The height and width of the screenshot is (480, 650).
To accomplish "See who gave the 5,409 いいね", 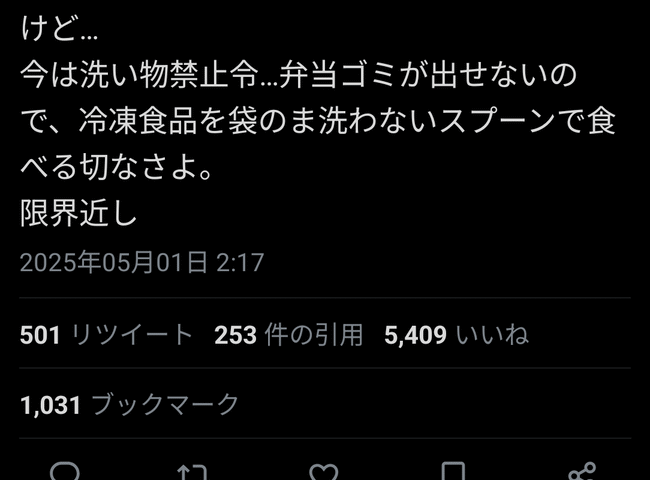I will click(456, 335).
